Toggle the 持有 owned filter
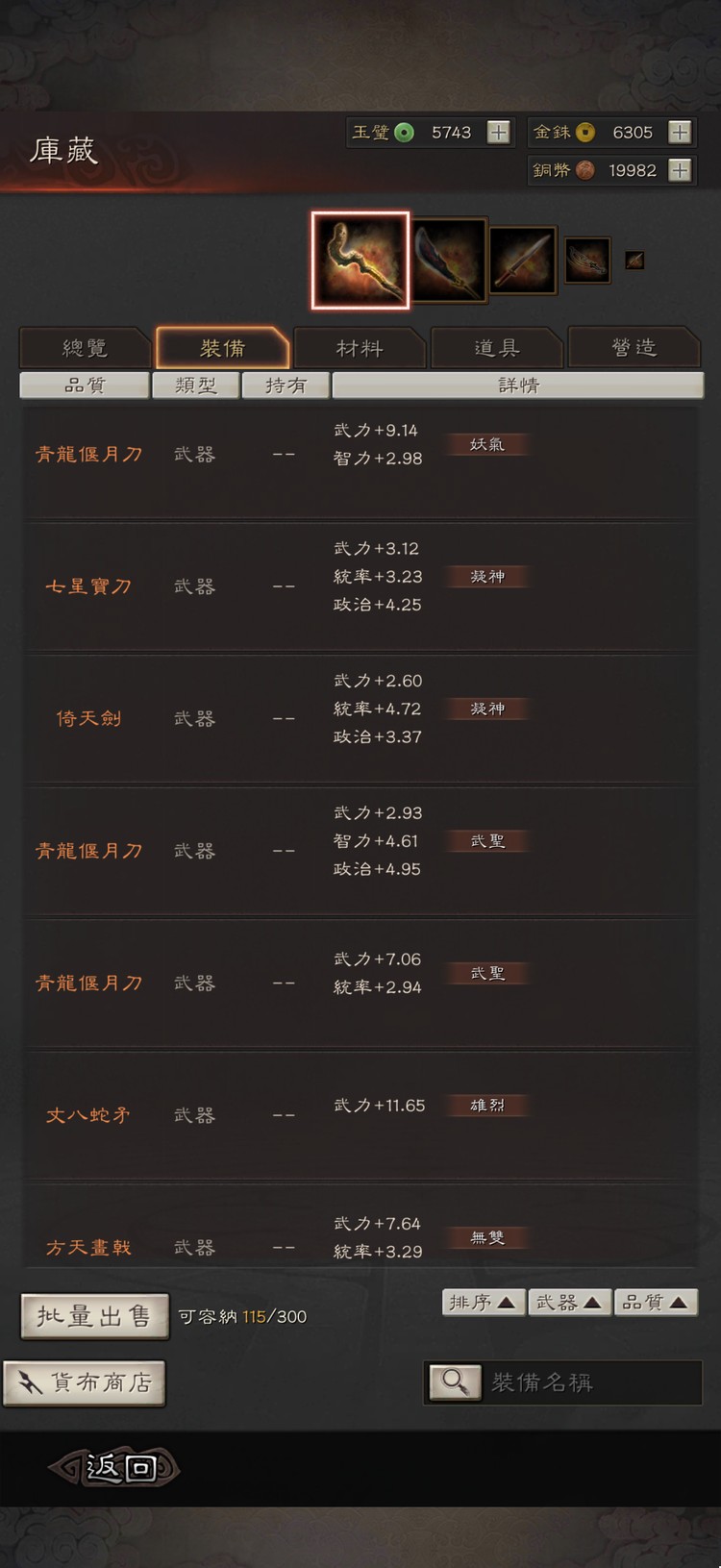Screen dimensions: 721x1568 286,385
